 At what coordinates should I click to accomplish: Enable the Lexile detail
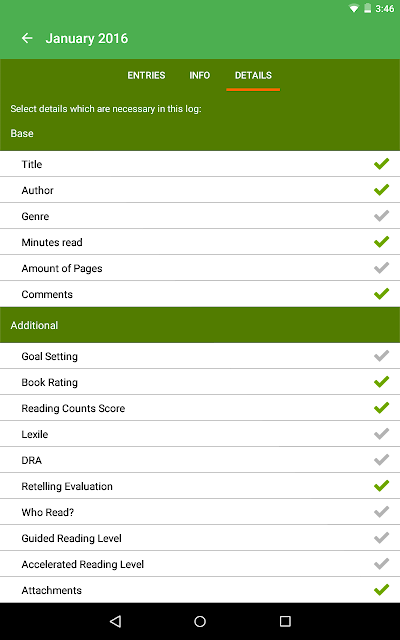(200, 434)
